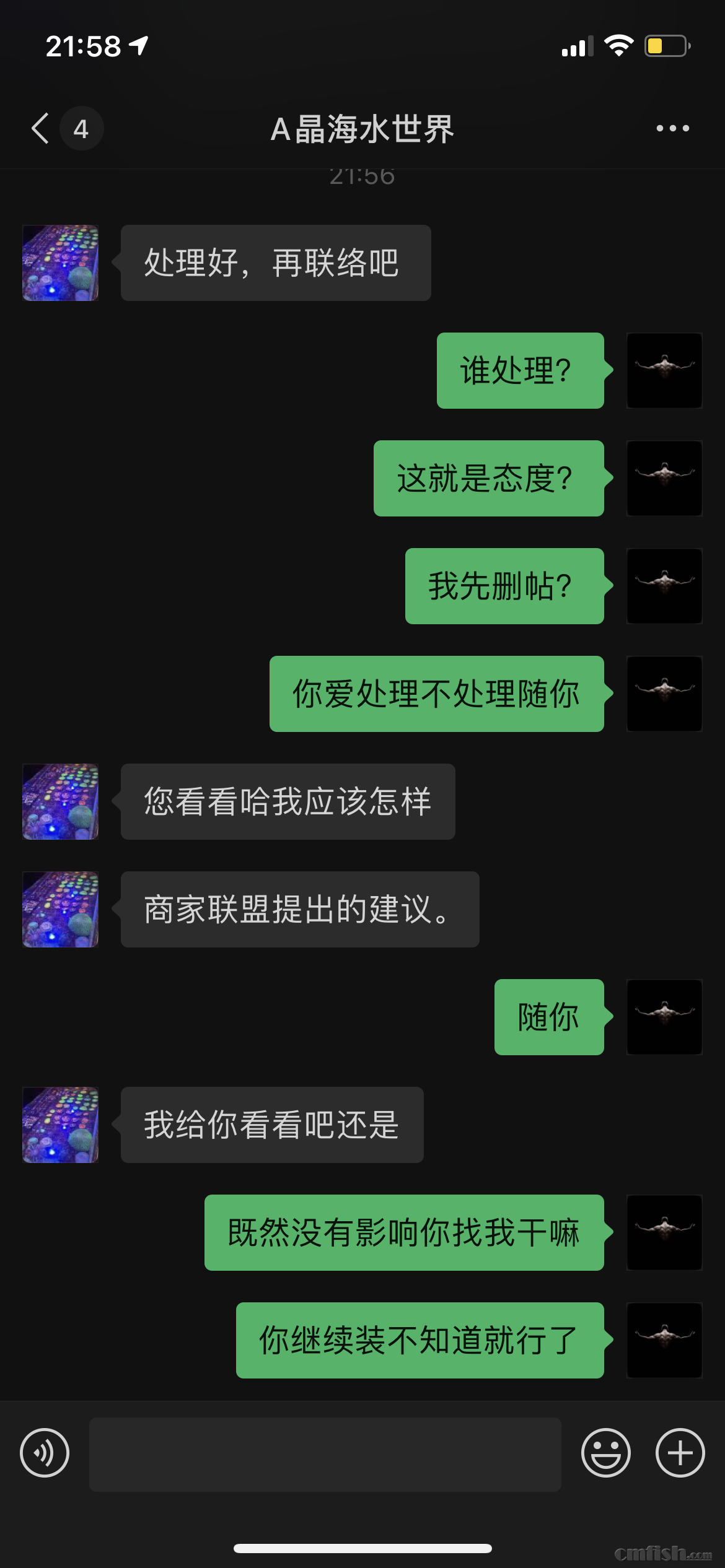The image size is (725, 1568).
Task: Switch to voice message input
Action: point(45,1453)
